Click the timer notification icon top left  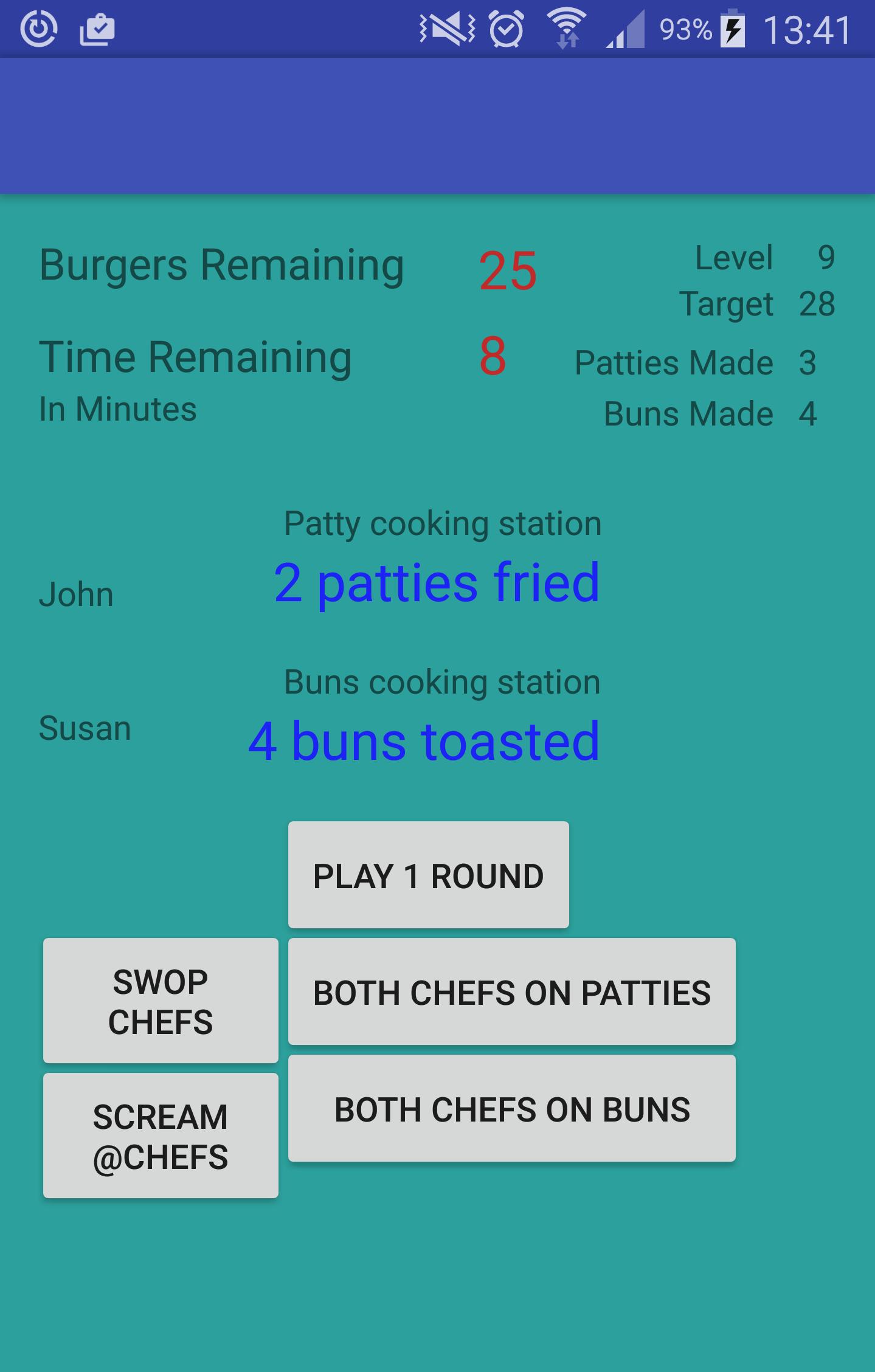(x=40, y=27)
